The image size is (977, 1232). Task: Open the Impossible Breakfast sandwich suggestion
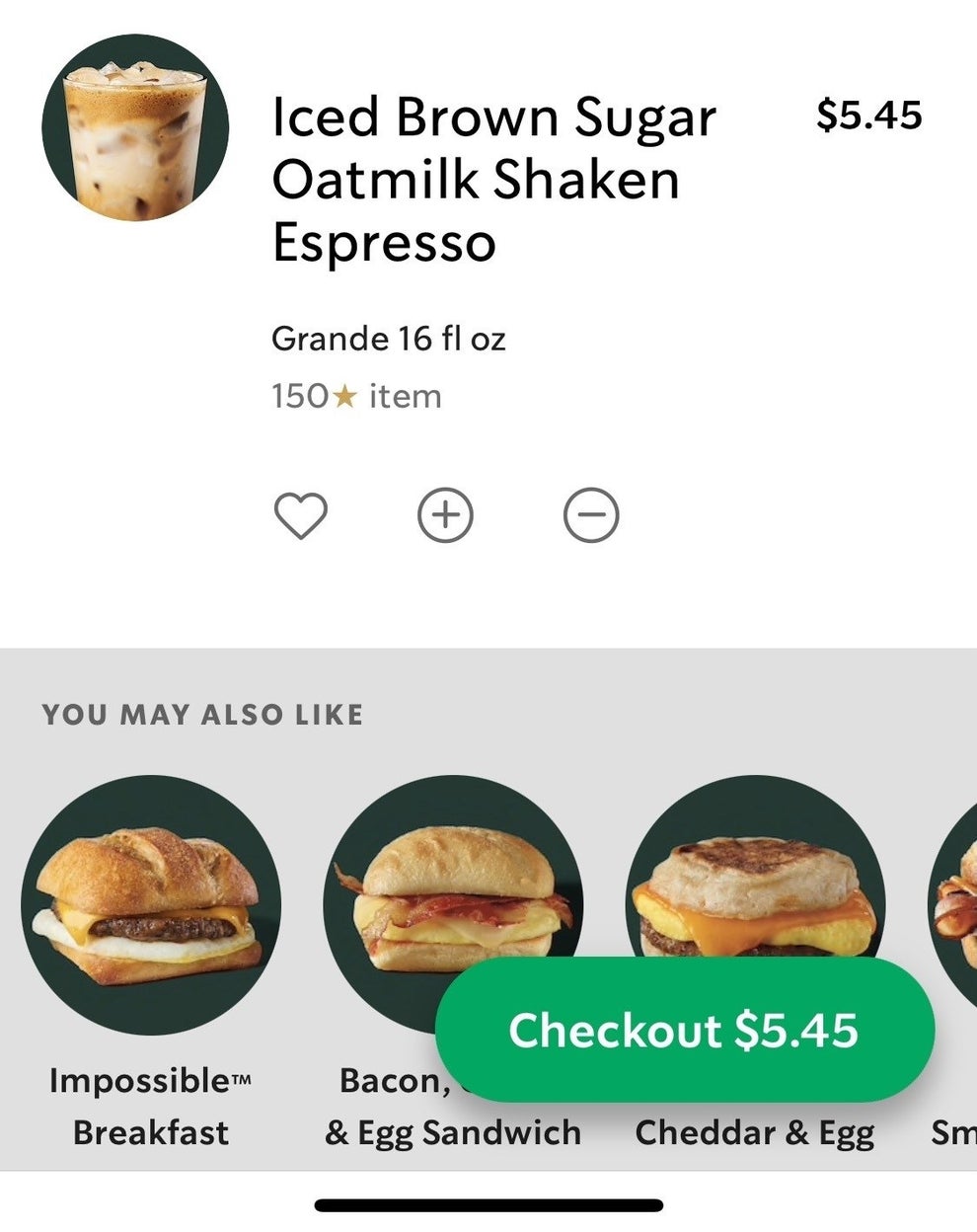pyautogui.click(x=151, y=905)
